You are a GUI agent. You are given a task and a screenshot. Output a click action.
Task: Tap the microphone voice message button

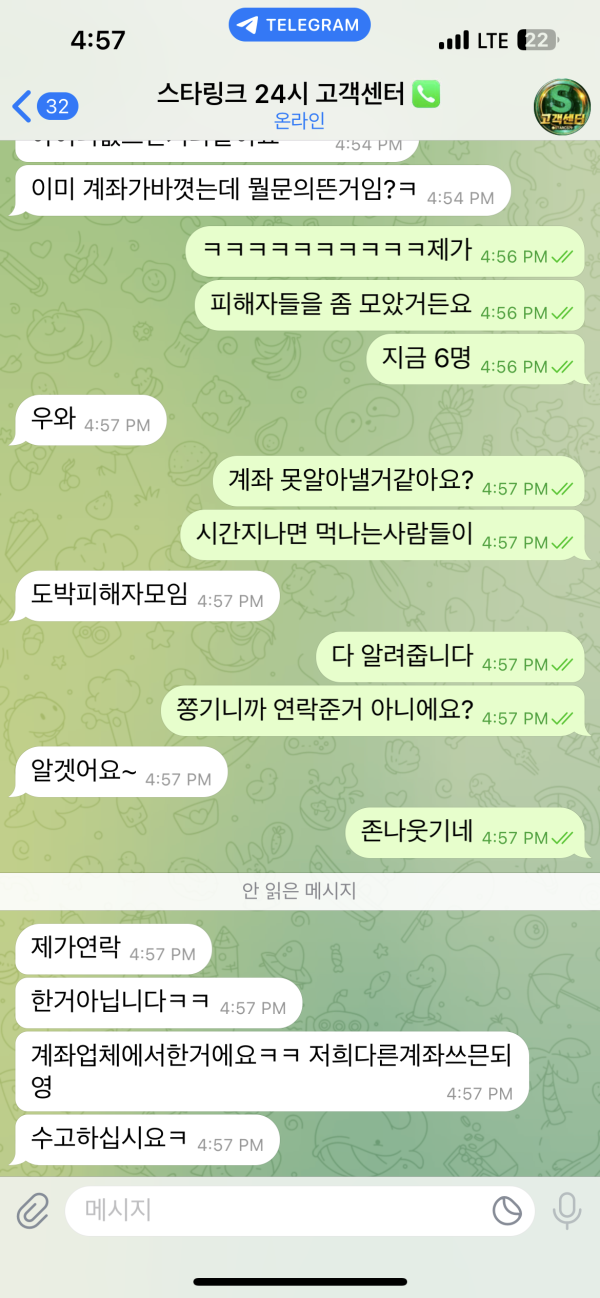click(567, 1211)
